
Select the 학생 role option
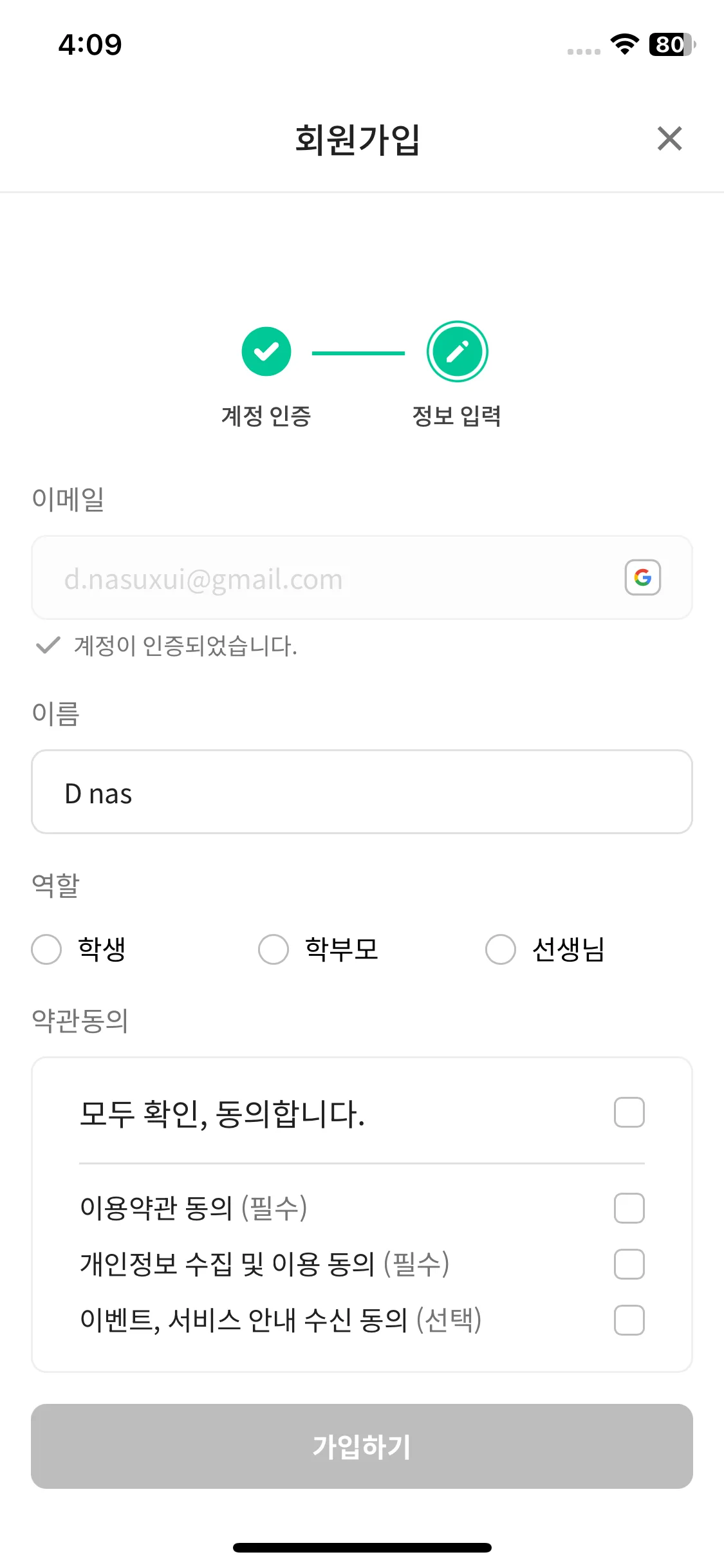tap(46, 949)
